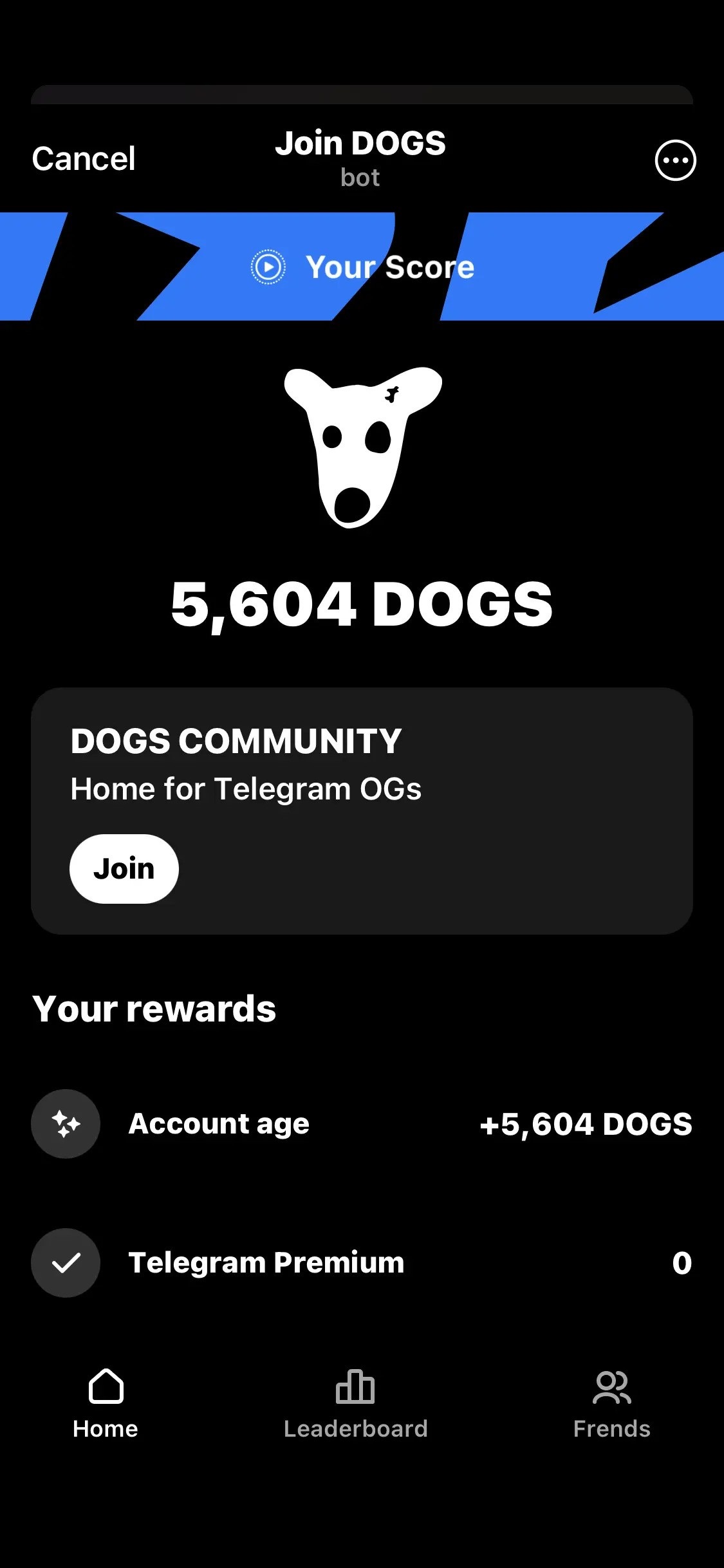Image resolution: width=724 pixels, height=1568 pixels.
Task: Tap the Telegram Premium reward row
Action: click(265, 1262)
